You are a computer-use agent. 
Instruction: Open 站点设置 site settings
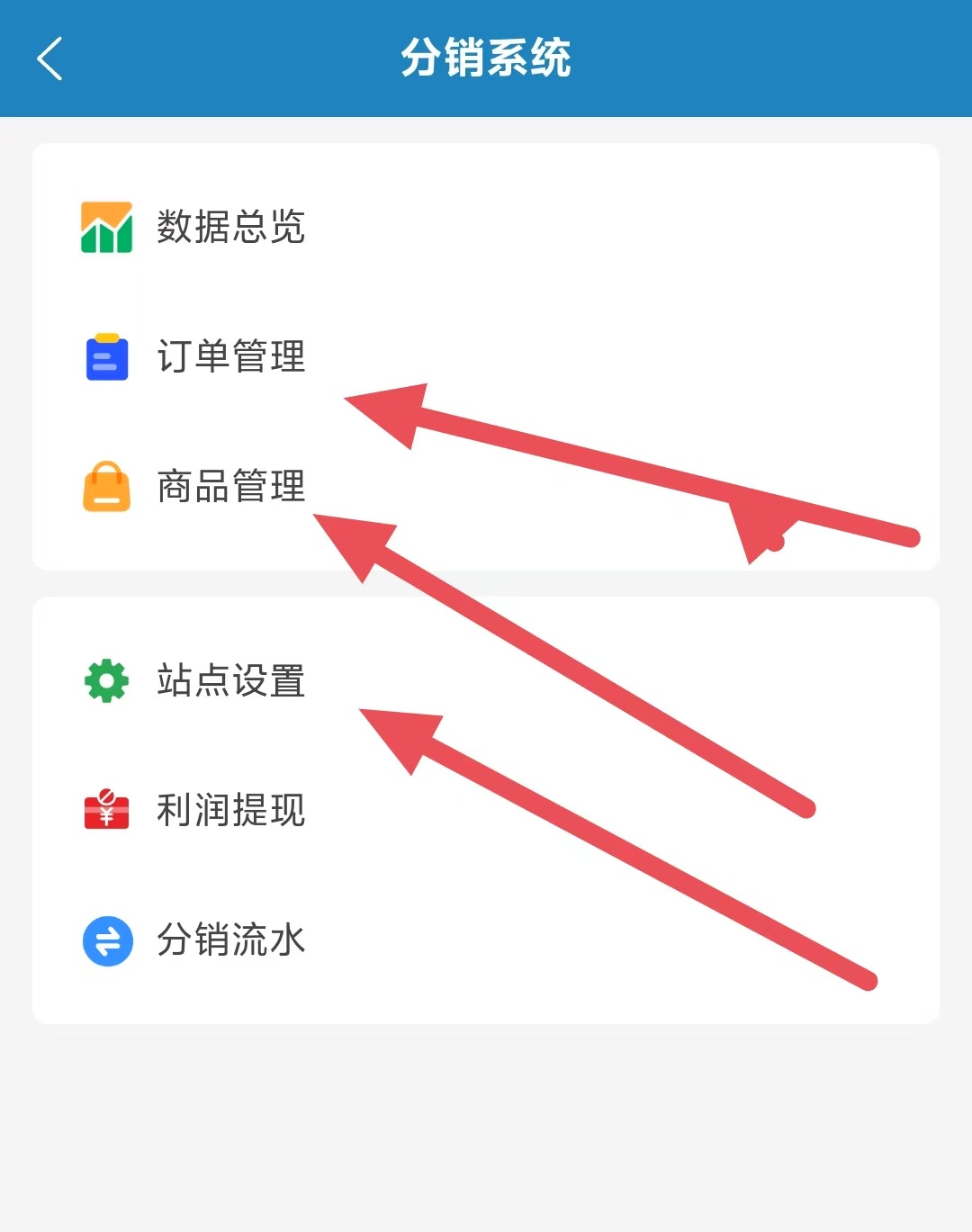230,680
